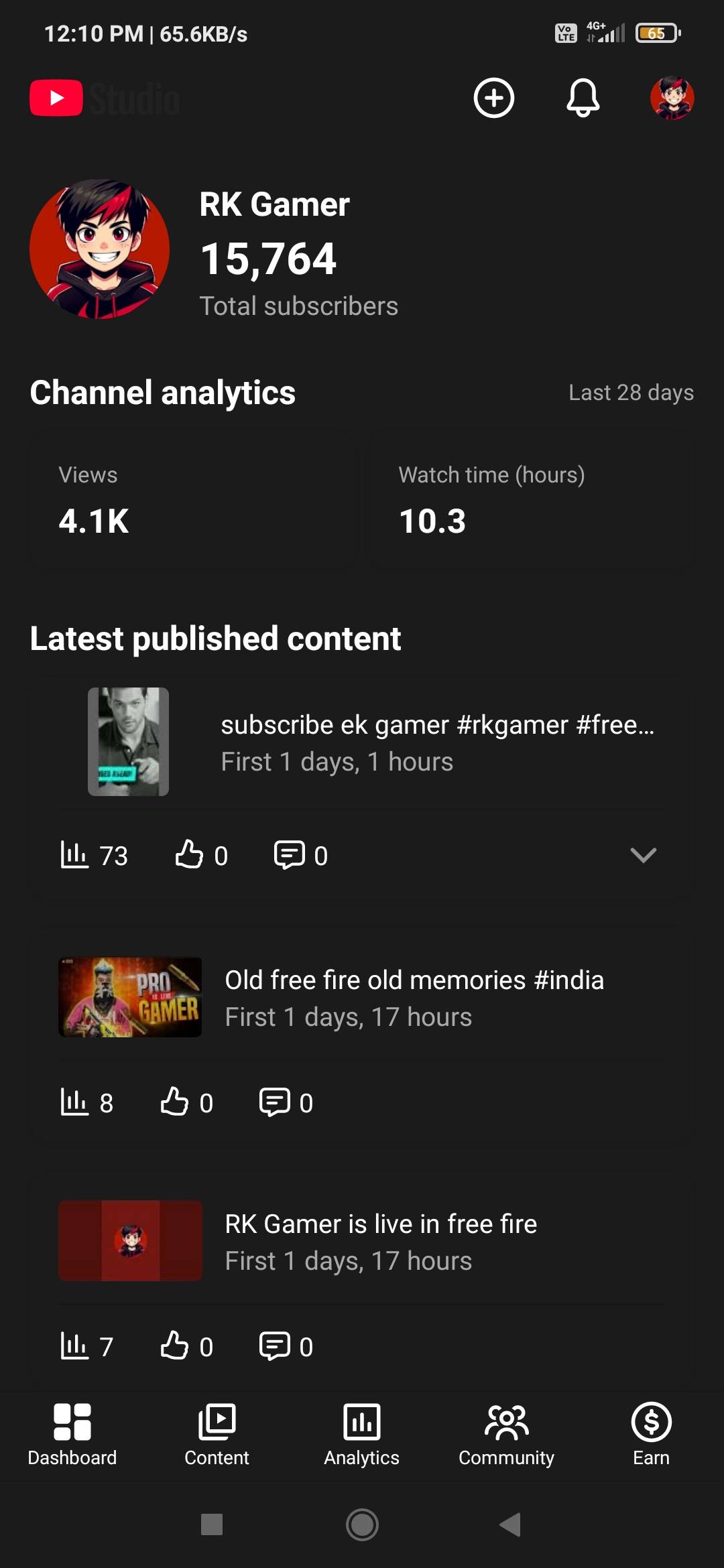The width and height of the screenshot is (724, 1568).
Task: Open the notifications bell
Action: pos(583,99)
